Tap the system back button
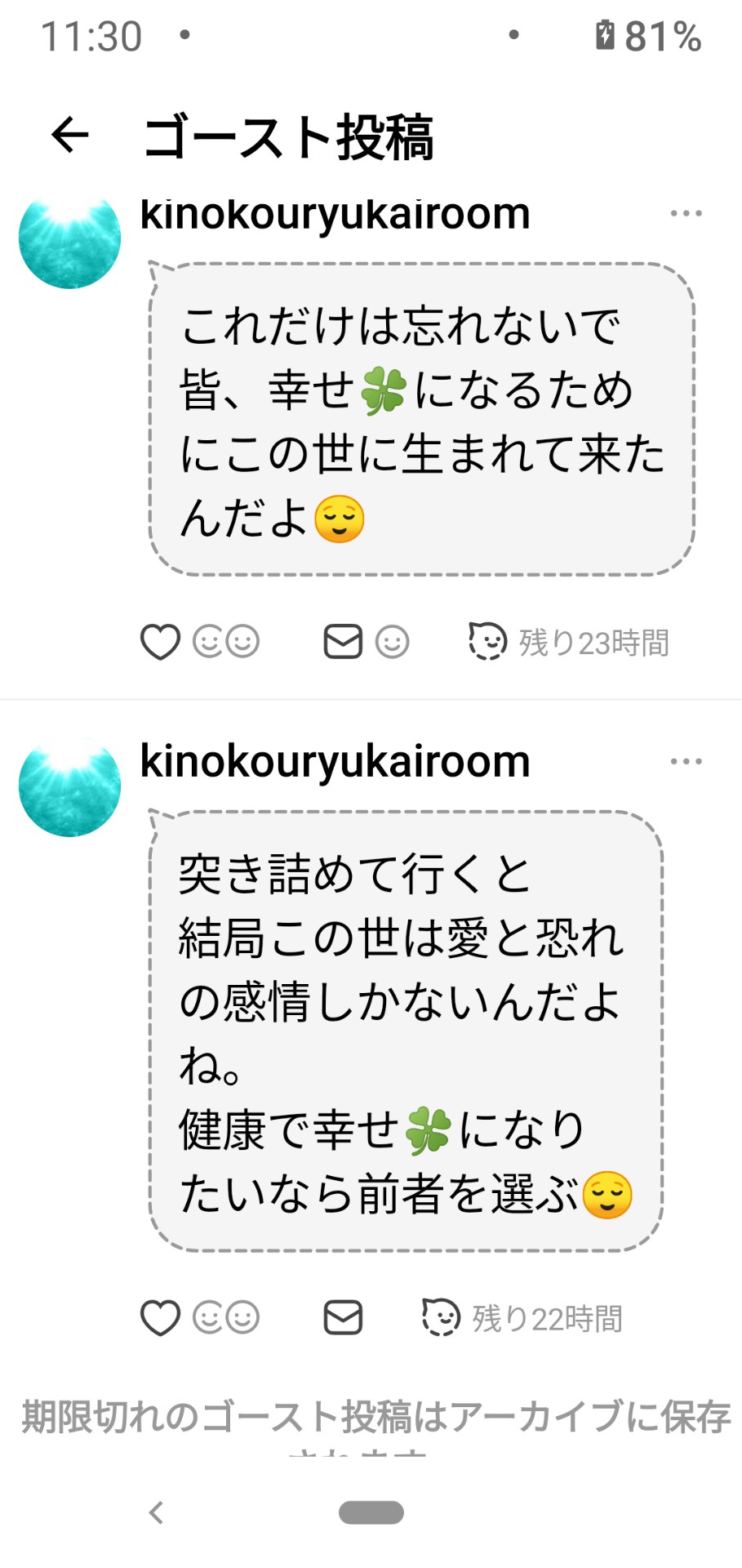This screenshot has height=1568, width=742. (157, 1512)
